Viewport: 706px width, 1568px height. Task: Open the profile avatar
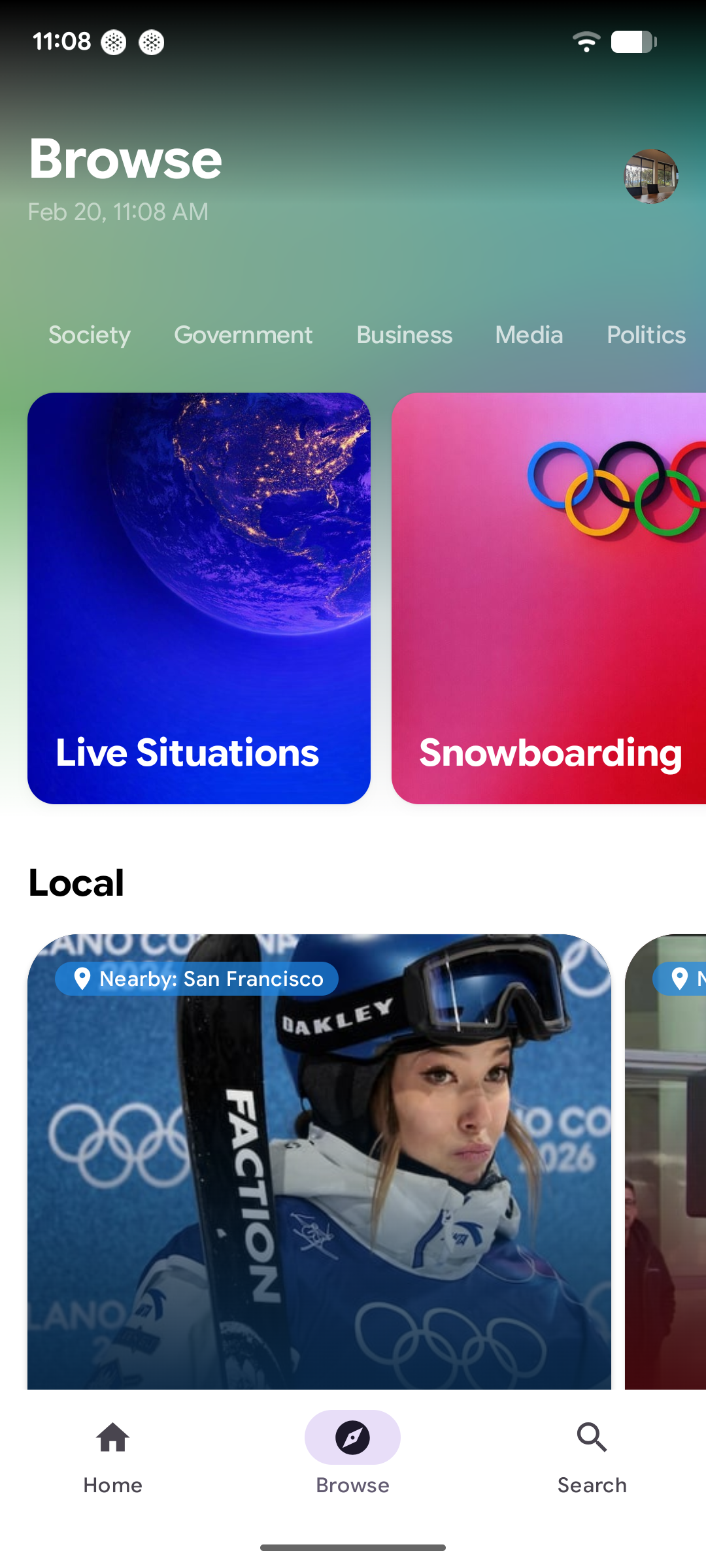coord(650,176)
